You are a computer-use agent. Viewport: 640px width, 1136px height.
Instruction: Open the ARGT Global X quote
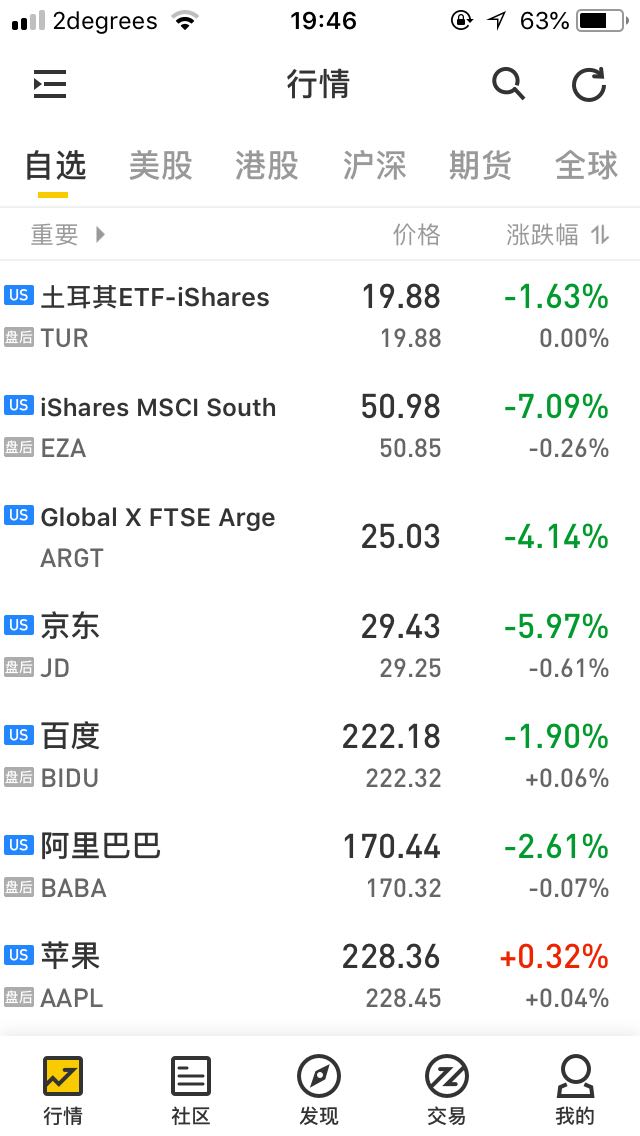(320, 537)
